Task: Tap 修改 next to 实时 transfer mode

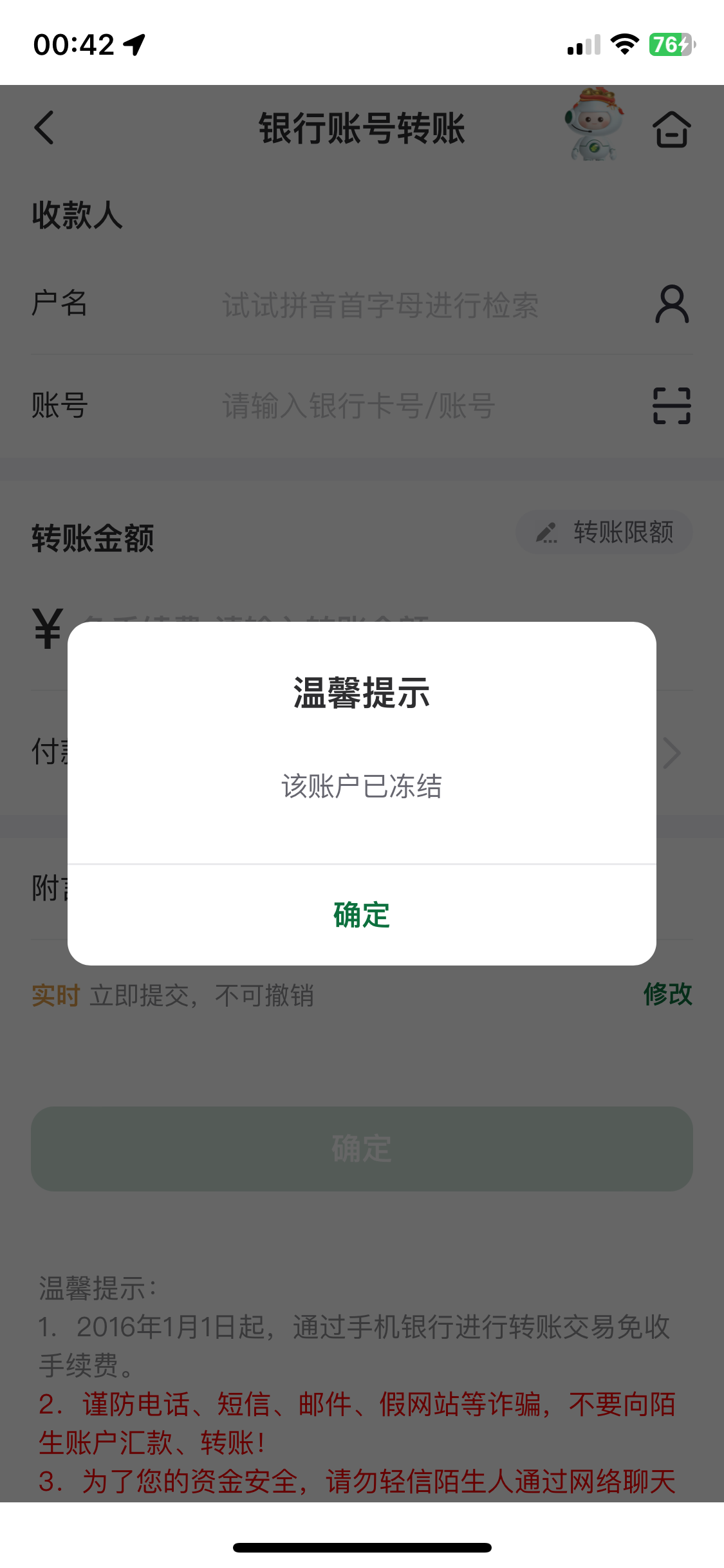Action: pyautogui.click(x=667, y=994)
